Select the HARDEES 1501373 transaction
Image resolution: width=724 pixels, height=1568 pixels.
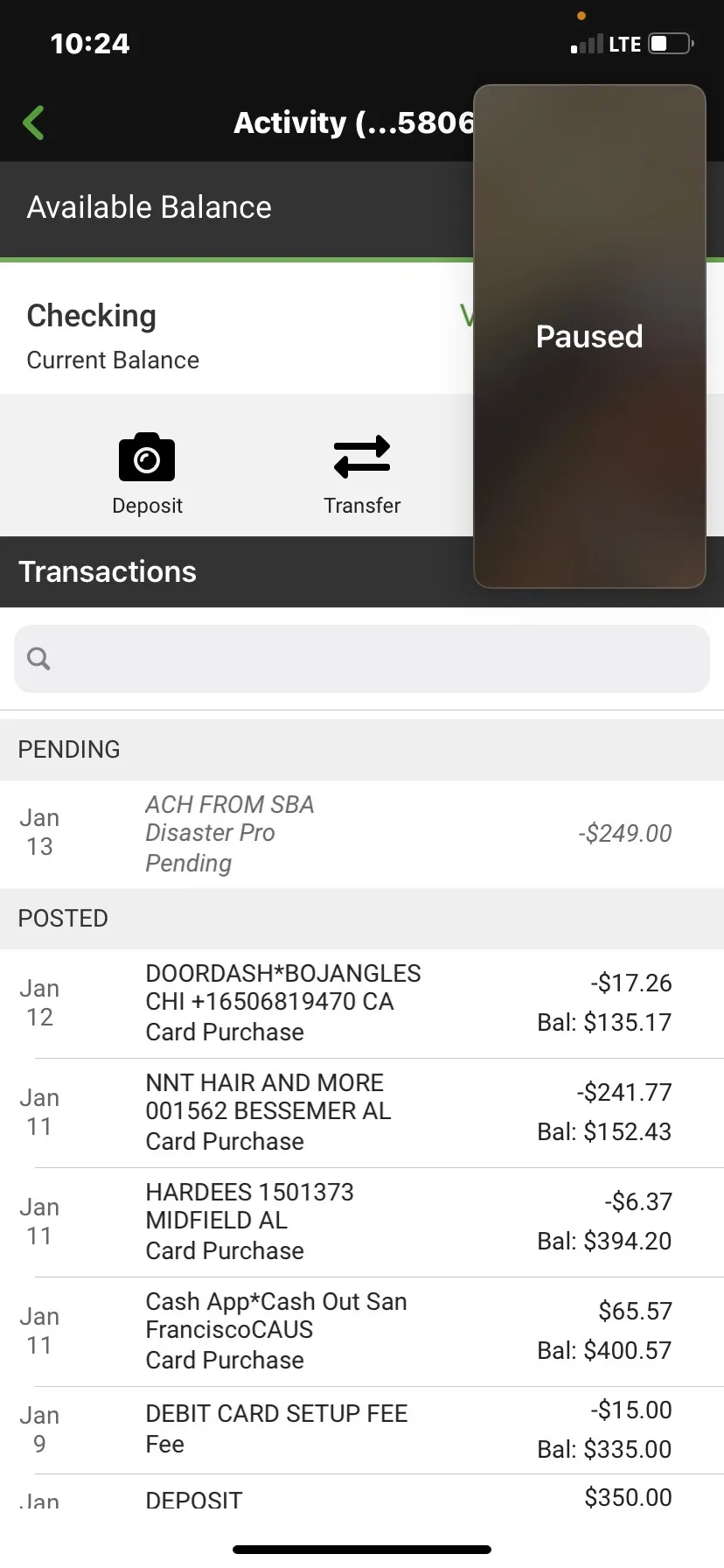362,1222
